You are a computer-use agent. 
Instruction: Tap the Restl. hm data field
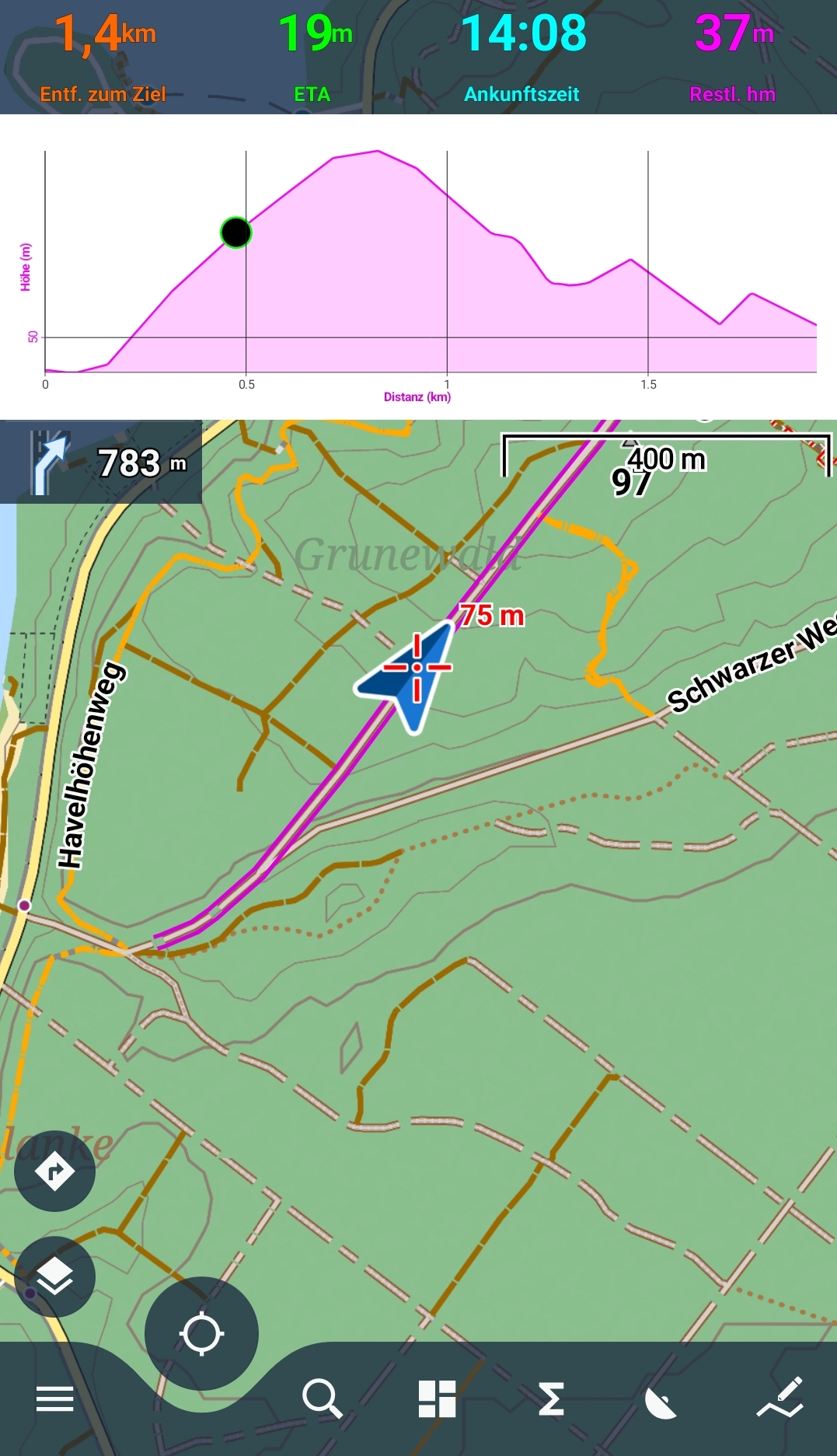point(733,57)
